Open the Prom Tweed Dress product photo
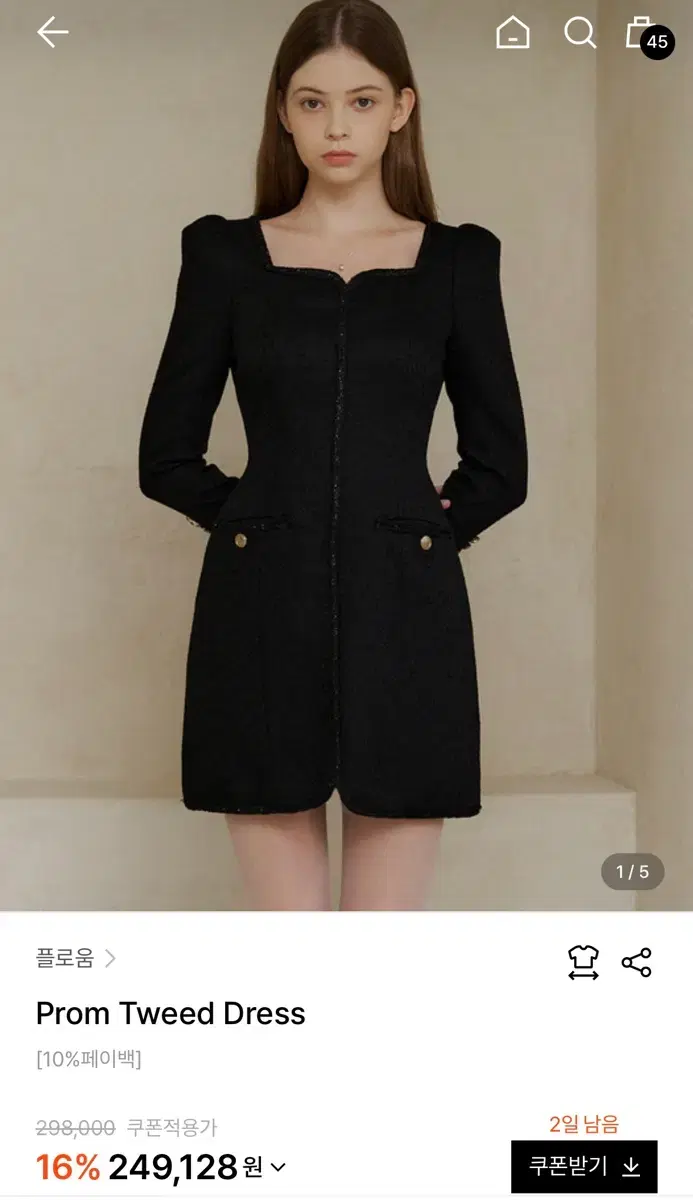 pyautogui.click(x=346, y=455)
